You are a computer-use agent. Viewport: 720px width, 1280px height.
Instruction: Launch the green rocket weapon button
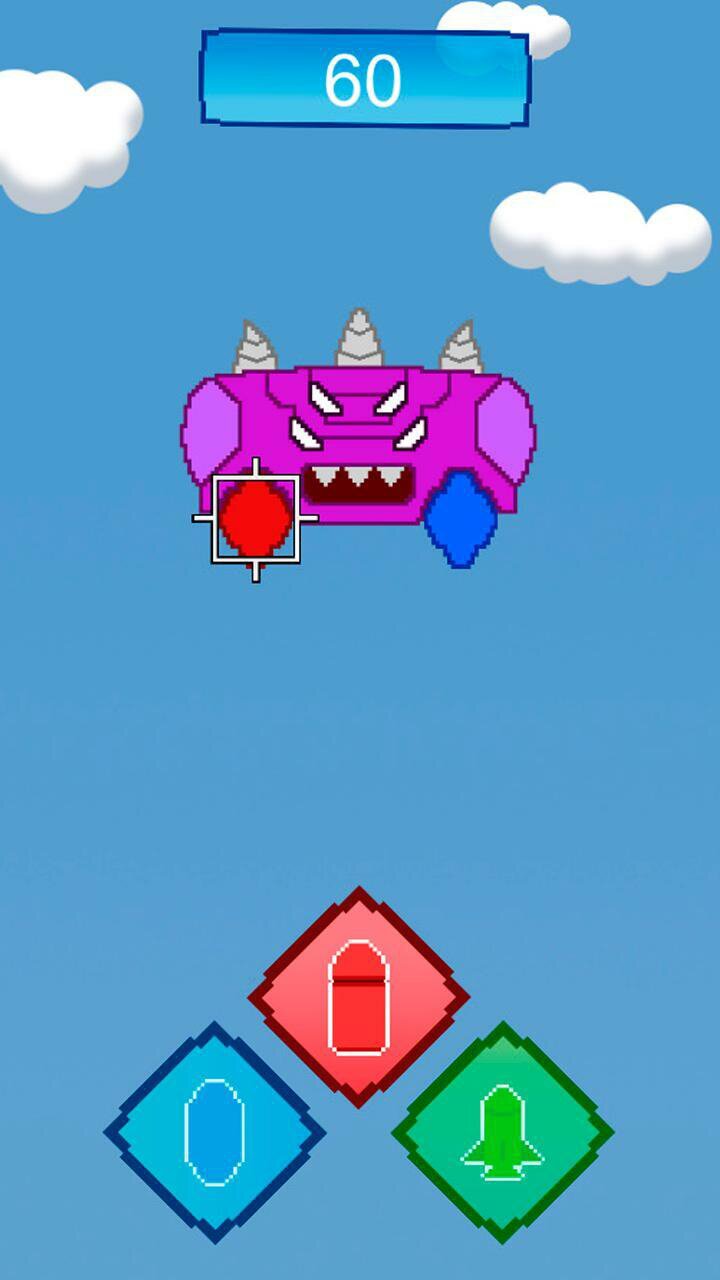pyautogui.click(x=503, y=1132)
